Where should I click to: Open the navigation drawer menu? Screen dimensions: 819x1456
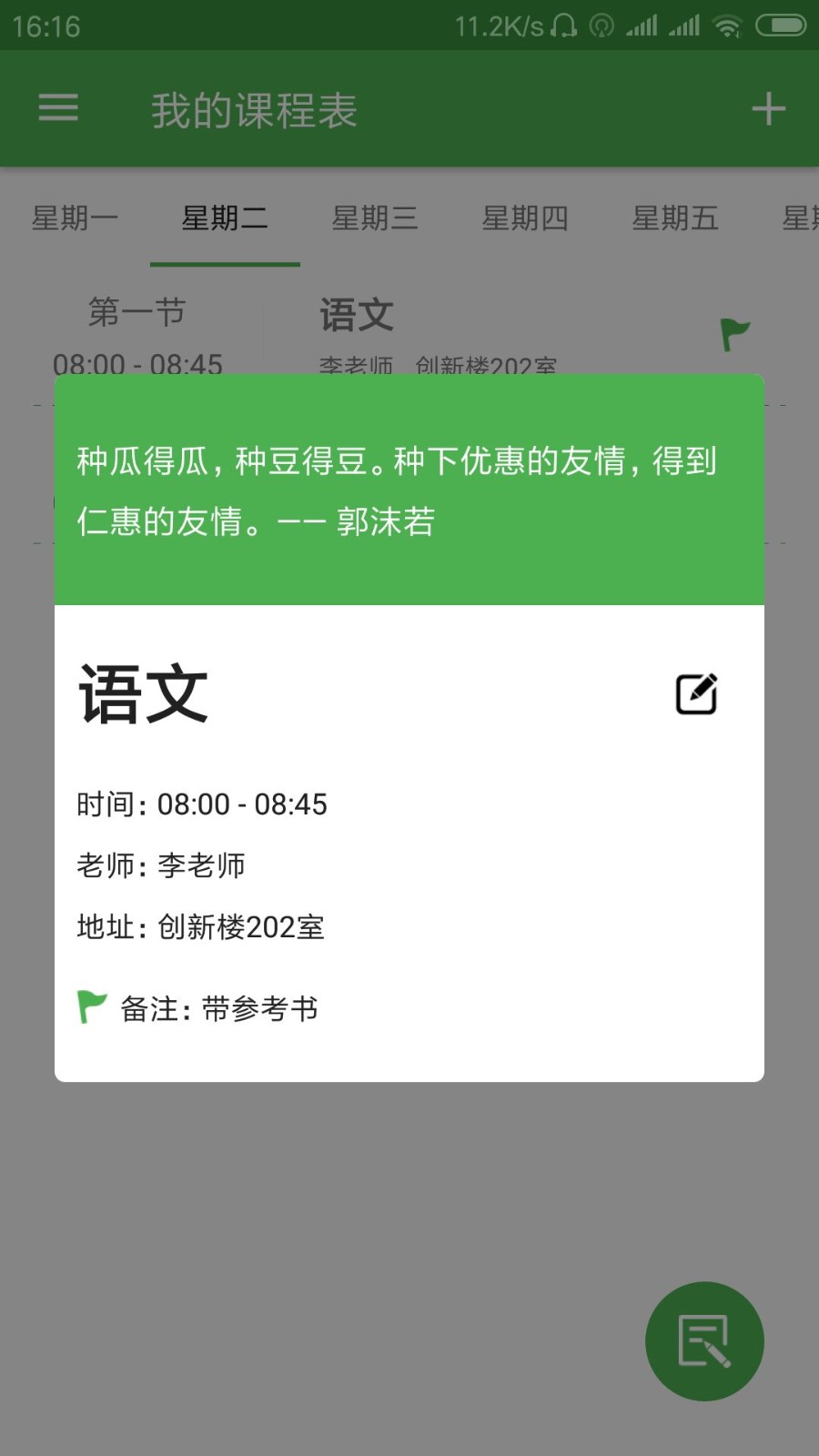[x=57, y=108]
